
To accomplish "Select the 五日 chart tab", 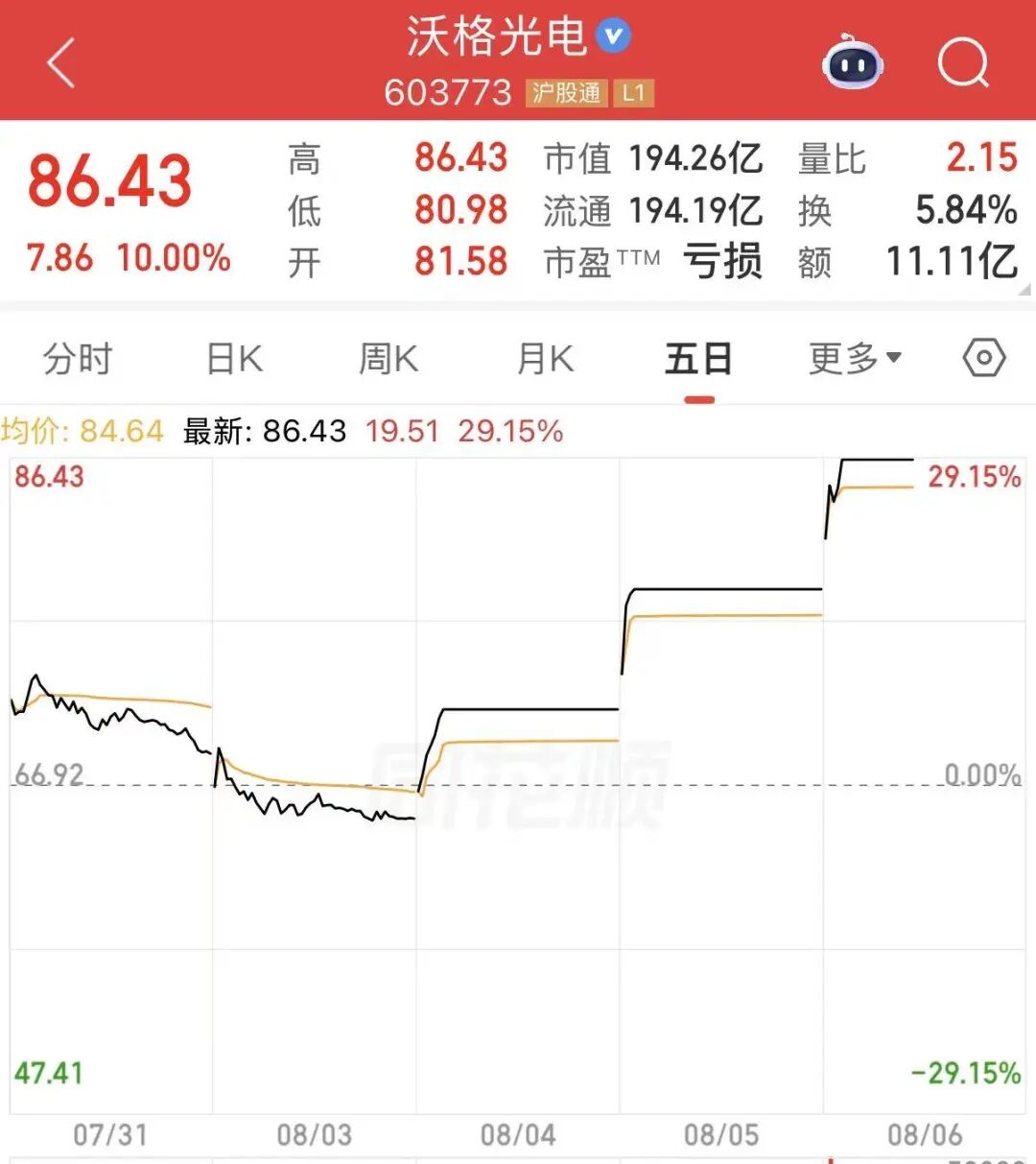I will 699,360.
